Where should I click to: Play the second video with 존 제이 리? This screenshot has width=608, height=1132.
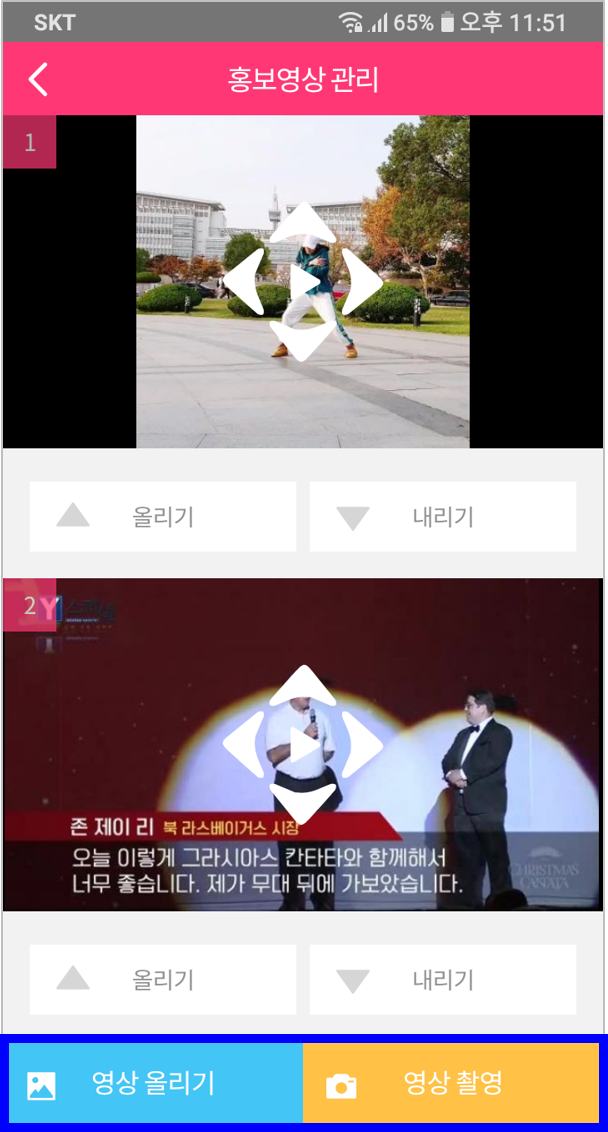(303, 745)
